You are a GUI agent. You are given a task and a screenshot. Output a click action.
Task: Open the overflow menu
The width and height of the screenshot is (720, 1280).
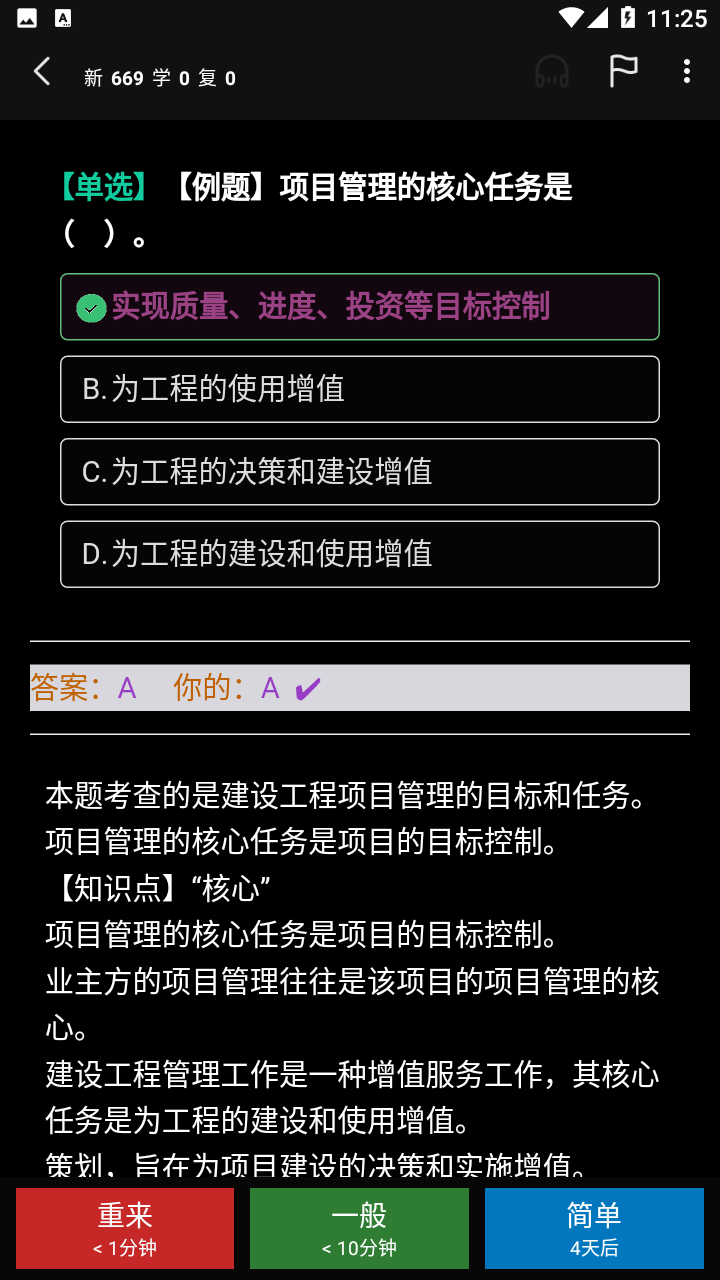click(686, 72)
